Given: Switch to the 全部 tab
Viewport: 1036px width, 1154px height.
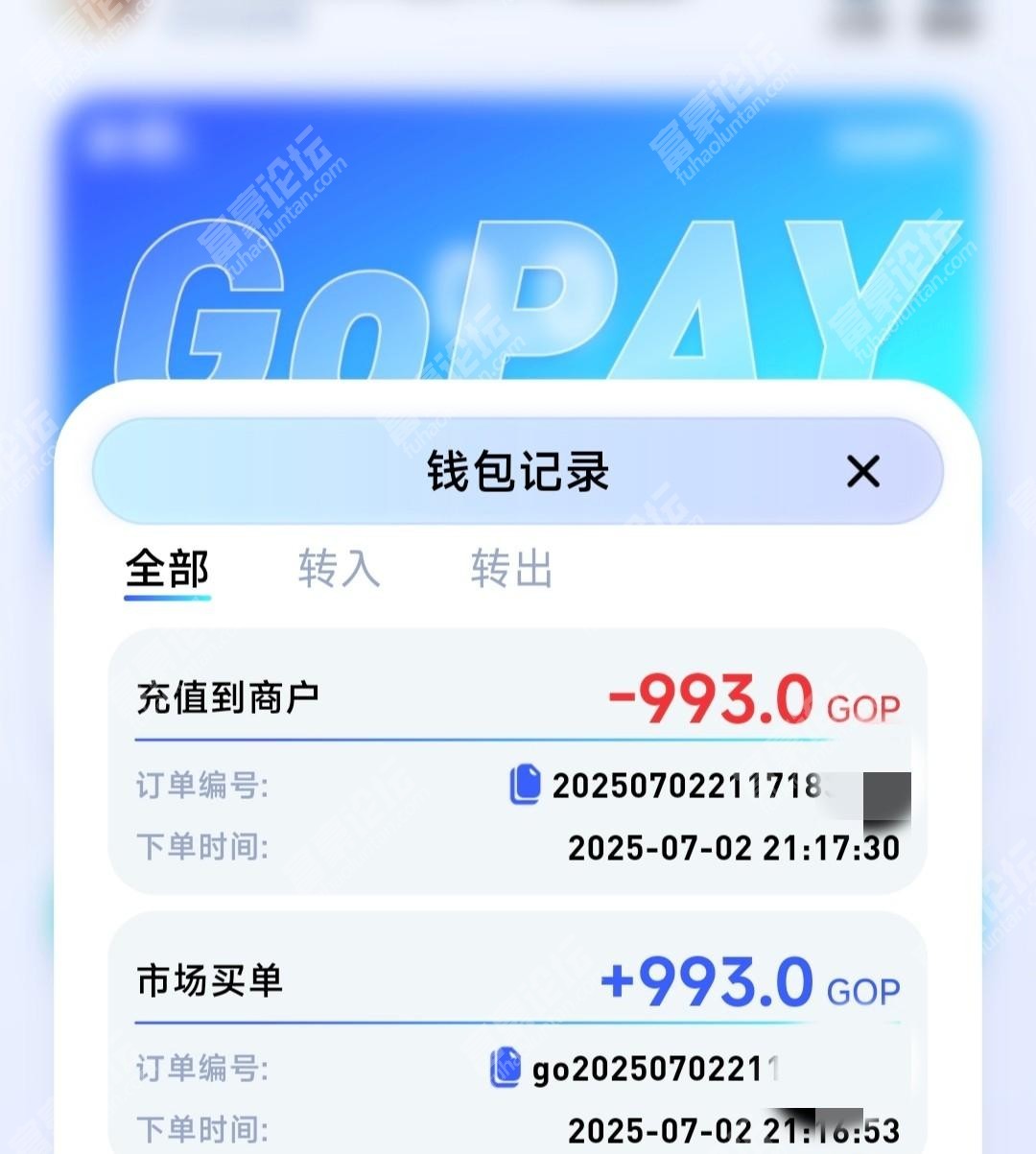Looking at the screenshot, I should point(167,569).
